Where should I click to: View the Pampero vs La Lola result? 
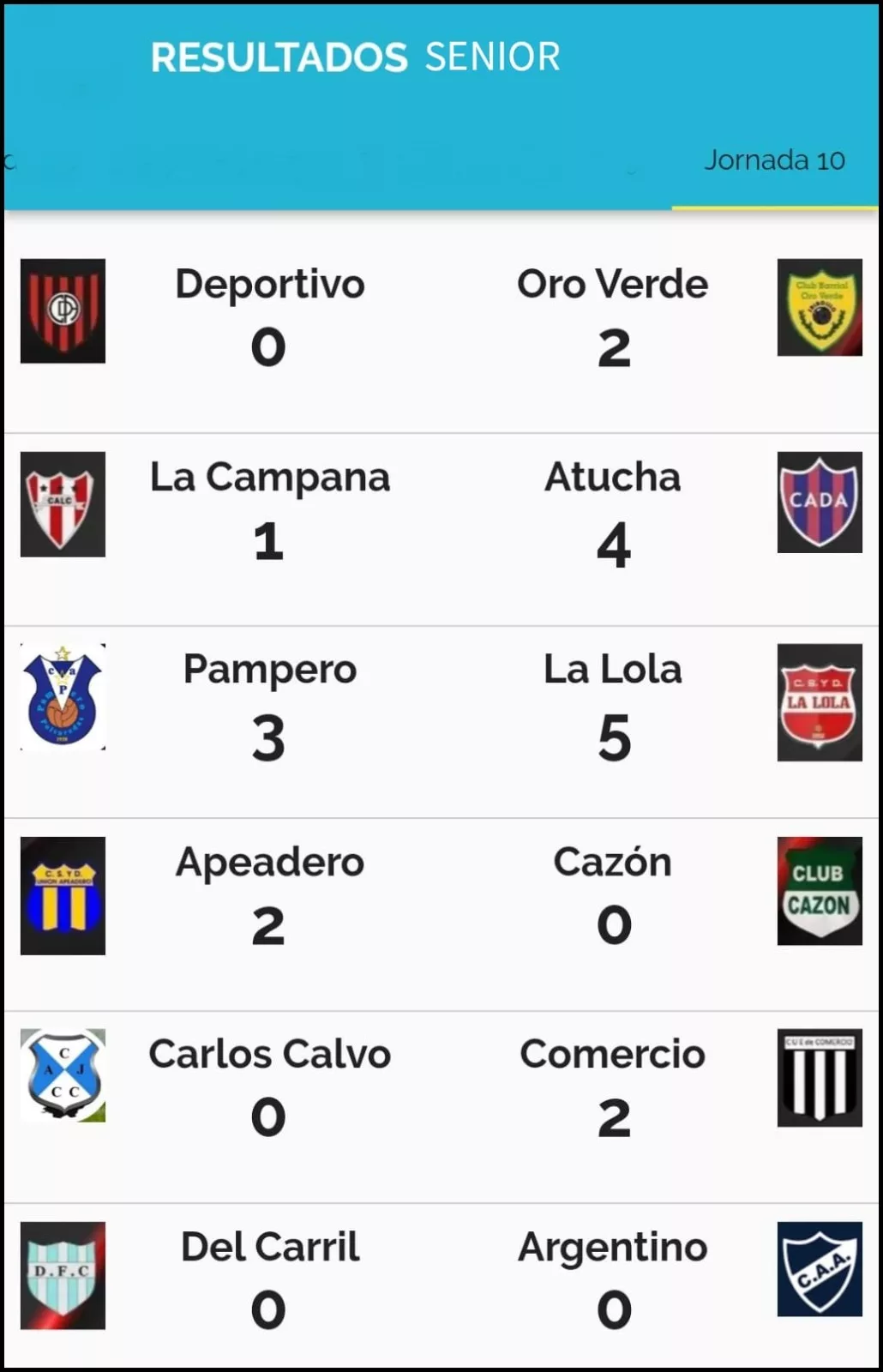(x=441, y=703)
